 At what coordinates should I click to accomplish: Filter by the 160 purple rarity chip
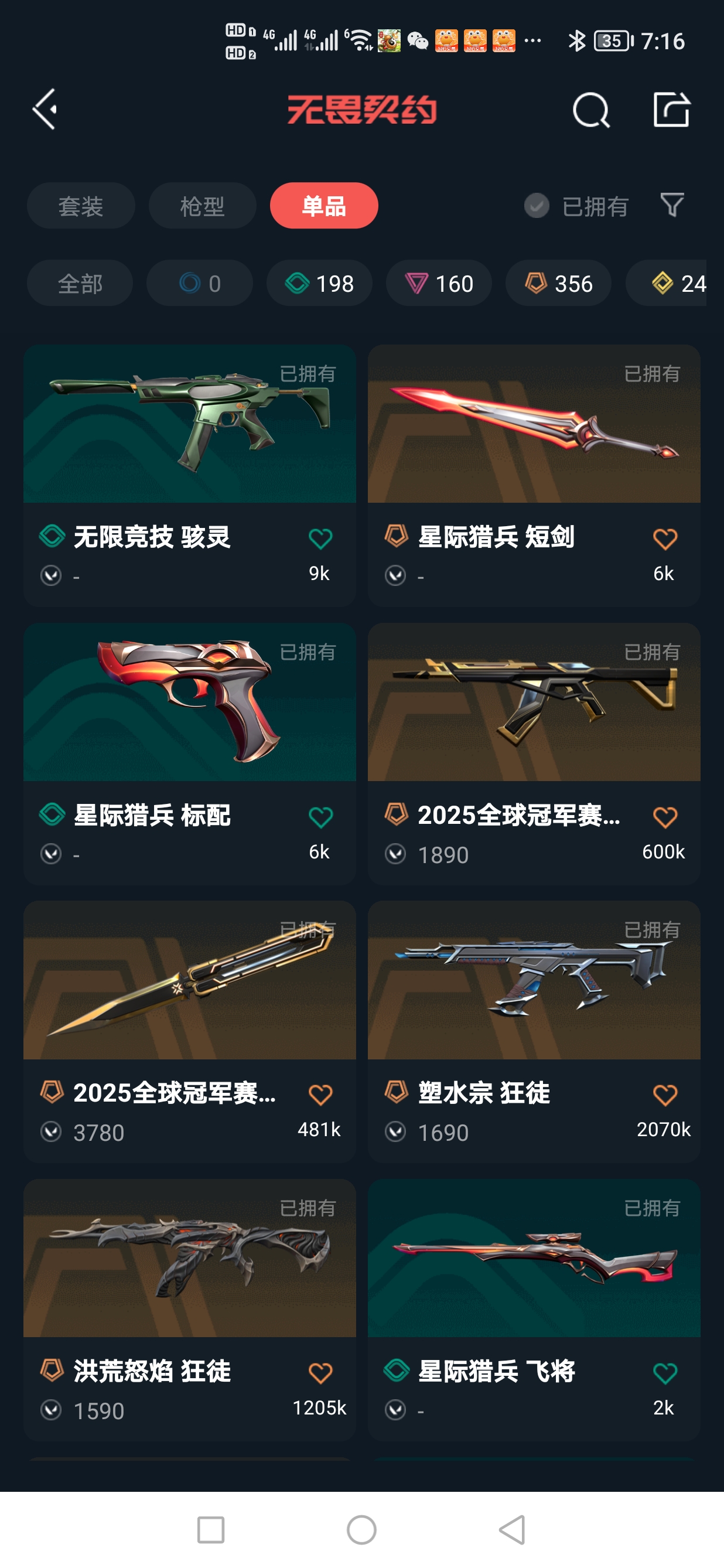point(439,283)
